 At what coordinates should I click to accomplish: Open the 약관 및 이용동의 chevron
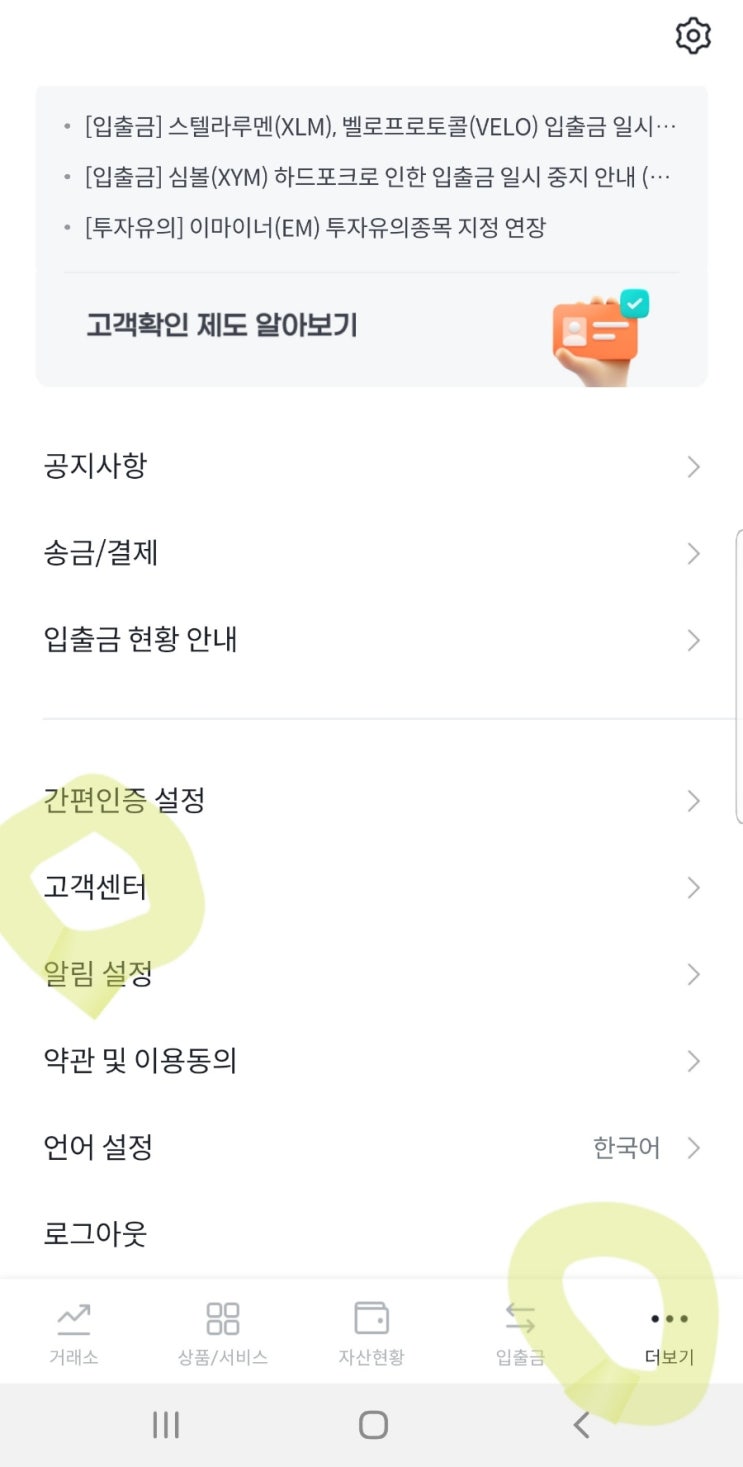[x=693, y=1061]
